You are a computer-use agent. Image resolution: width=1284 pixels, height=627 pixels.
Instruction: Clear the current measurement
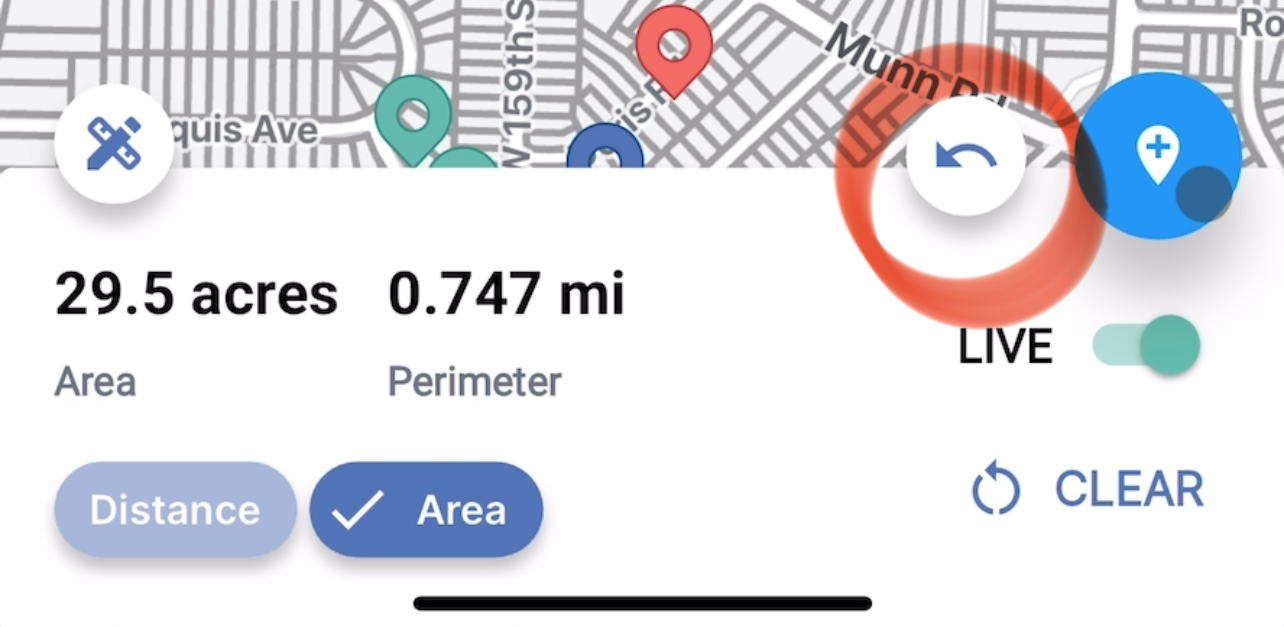1088,490
